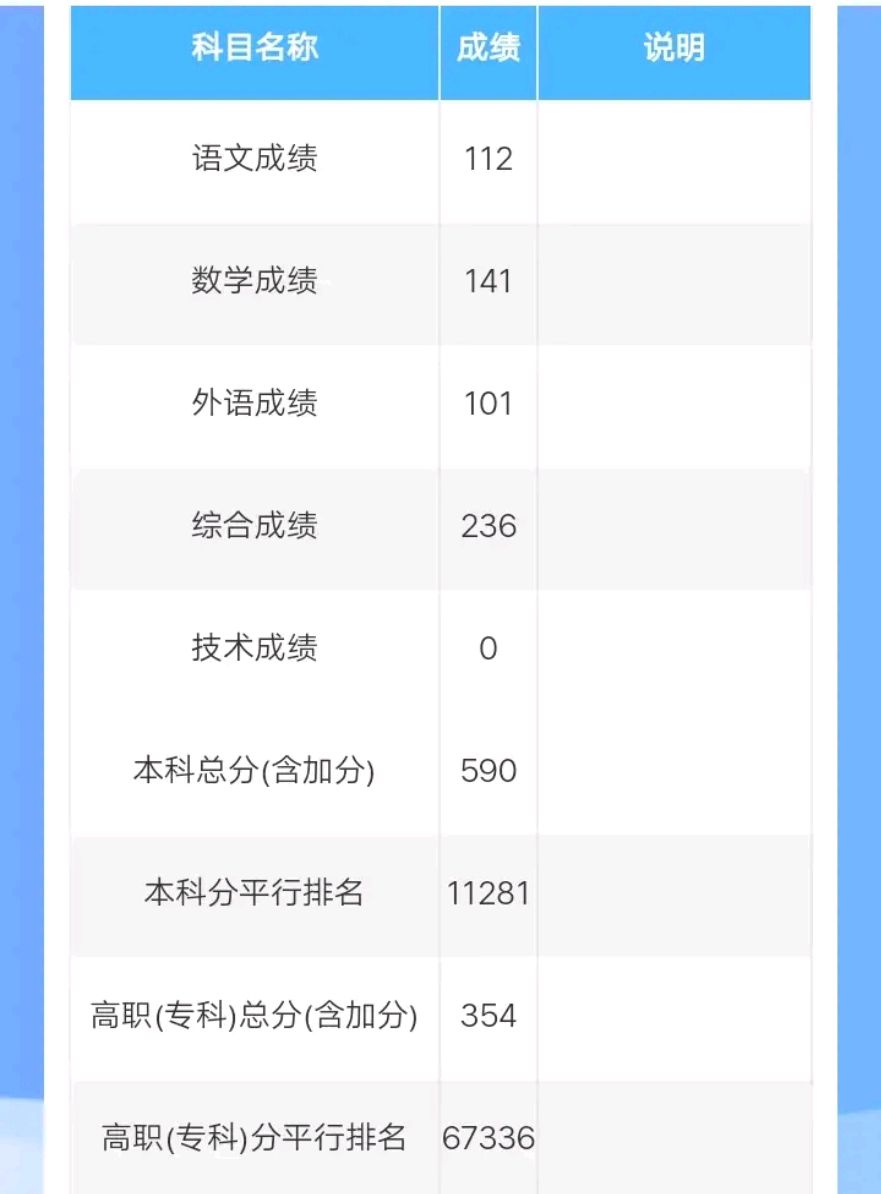Click the undergraduate total score 590

pyautogui.click(x=488, y=771)
